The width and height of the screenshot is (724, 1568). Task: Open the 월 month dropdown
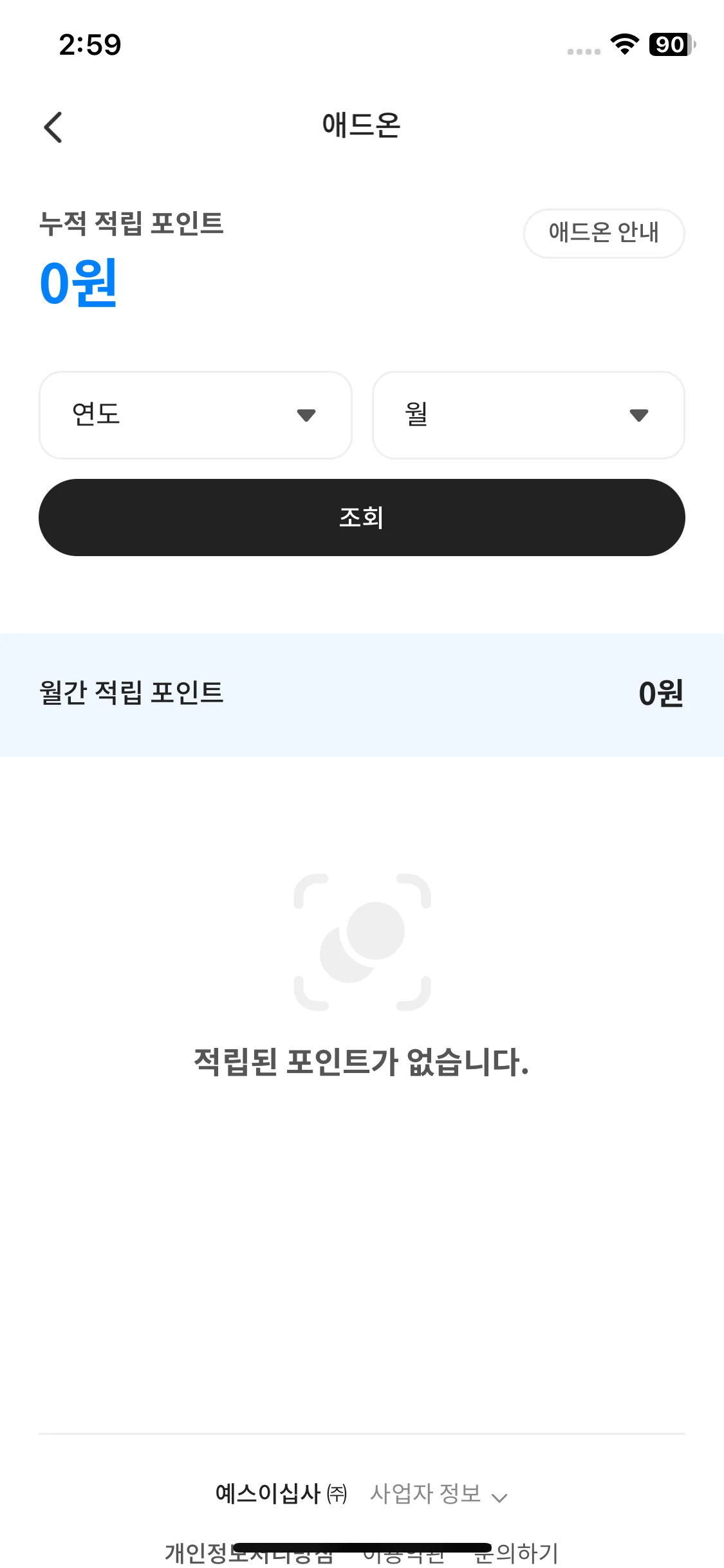[x=528, y=415]
